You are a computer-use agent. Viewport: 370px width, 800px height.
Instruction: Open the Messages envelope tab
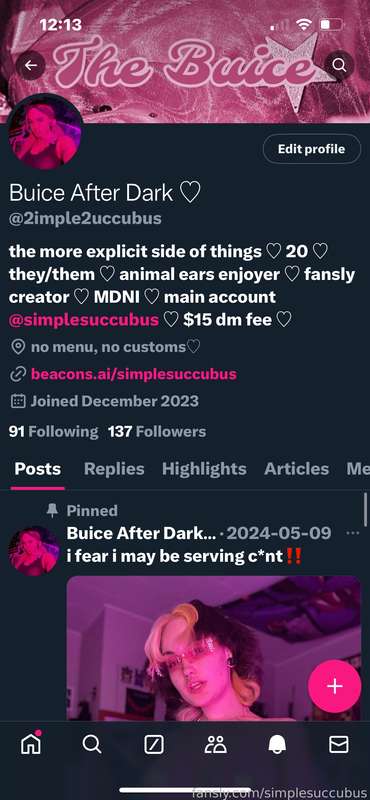pyautogui.click(x=339, y=745)
